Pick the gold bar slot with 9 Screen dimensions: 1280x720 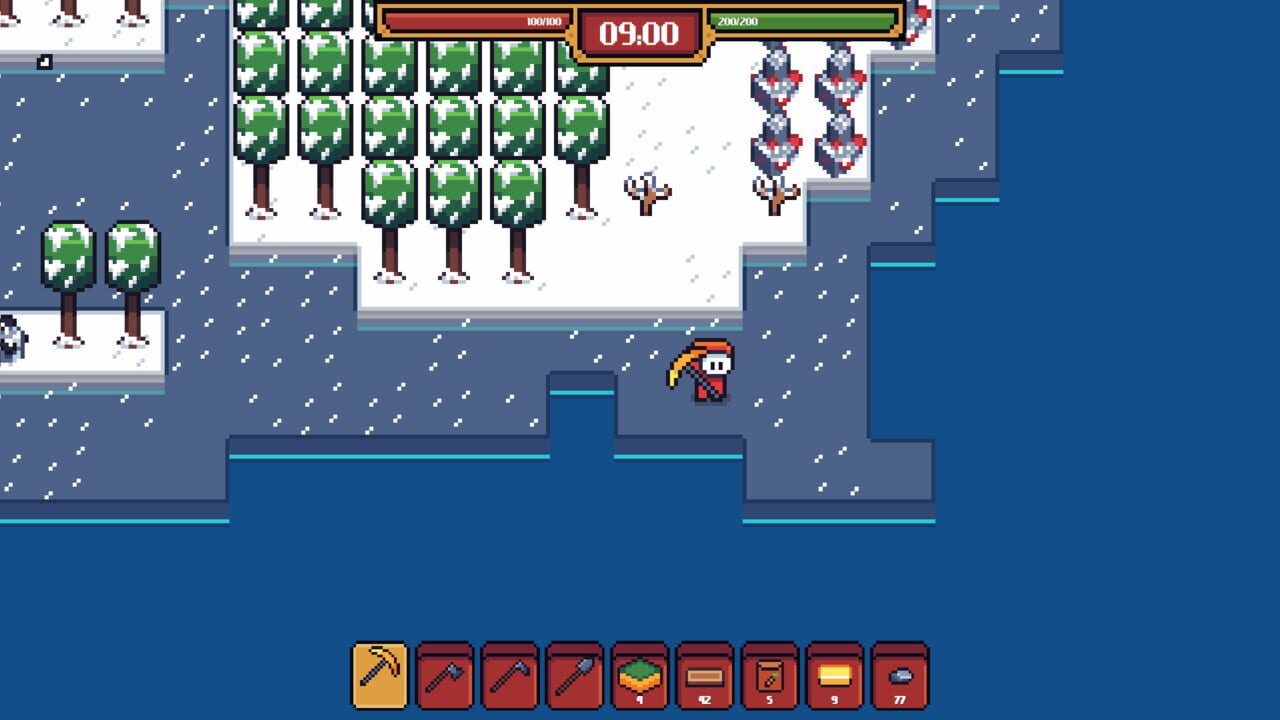click(x=835, y=675)
